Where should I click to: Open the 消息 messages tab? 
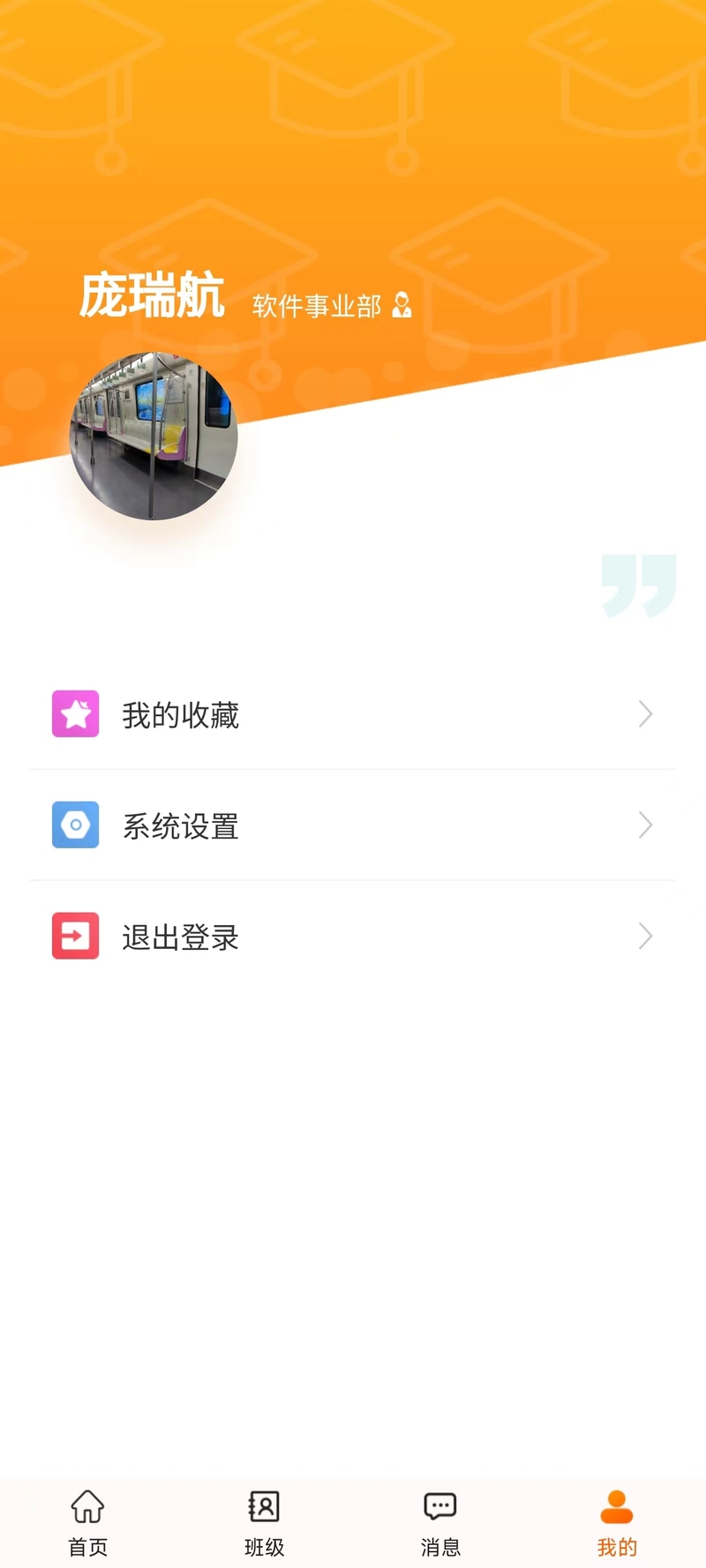tap(441, 1523)
